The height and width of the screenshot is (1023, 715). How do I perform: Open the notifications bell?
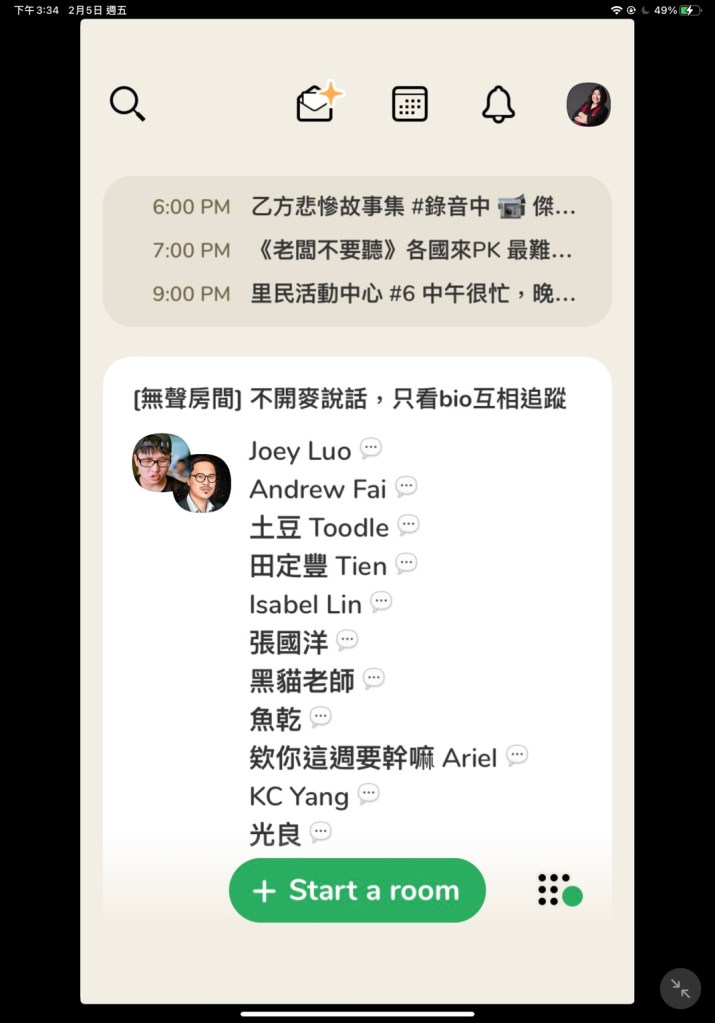[498, 103]
